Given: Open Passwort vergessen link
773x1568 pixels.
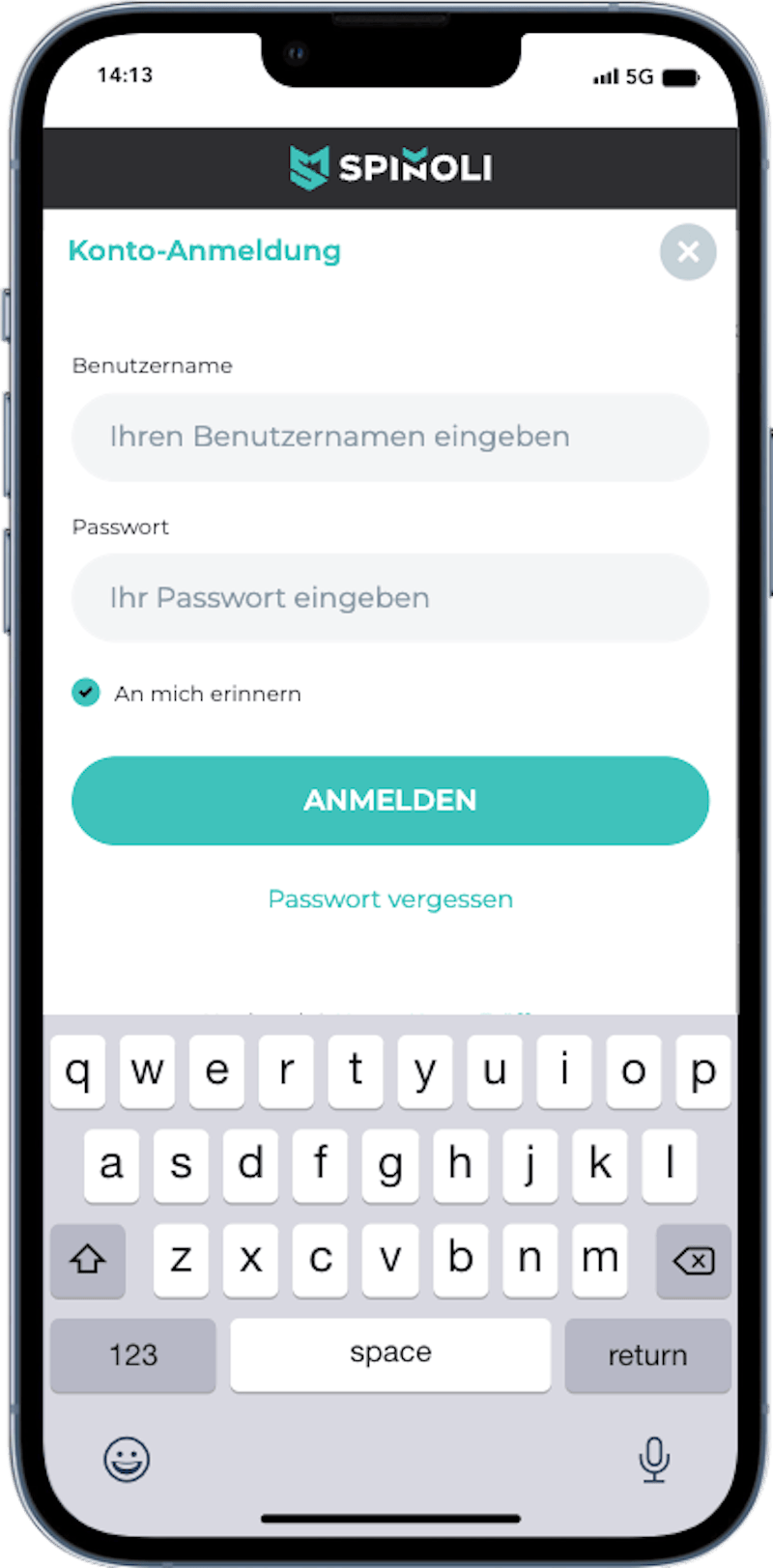Looking at the screenshot, I should [x=390, y=899].
